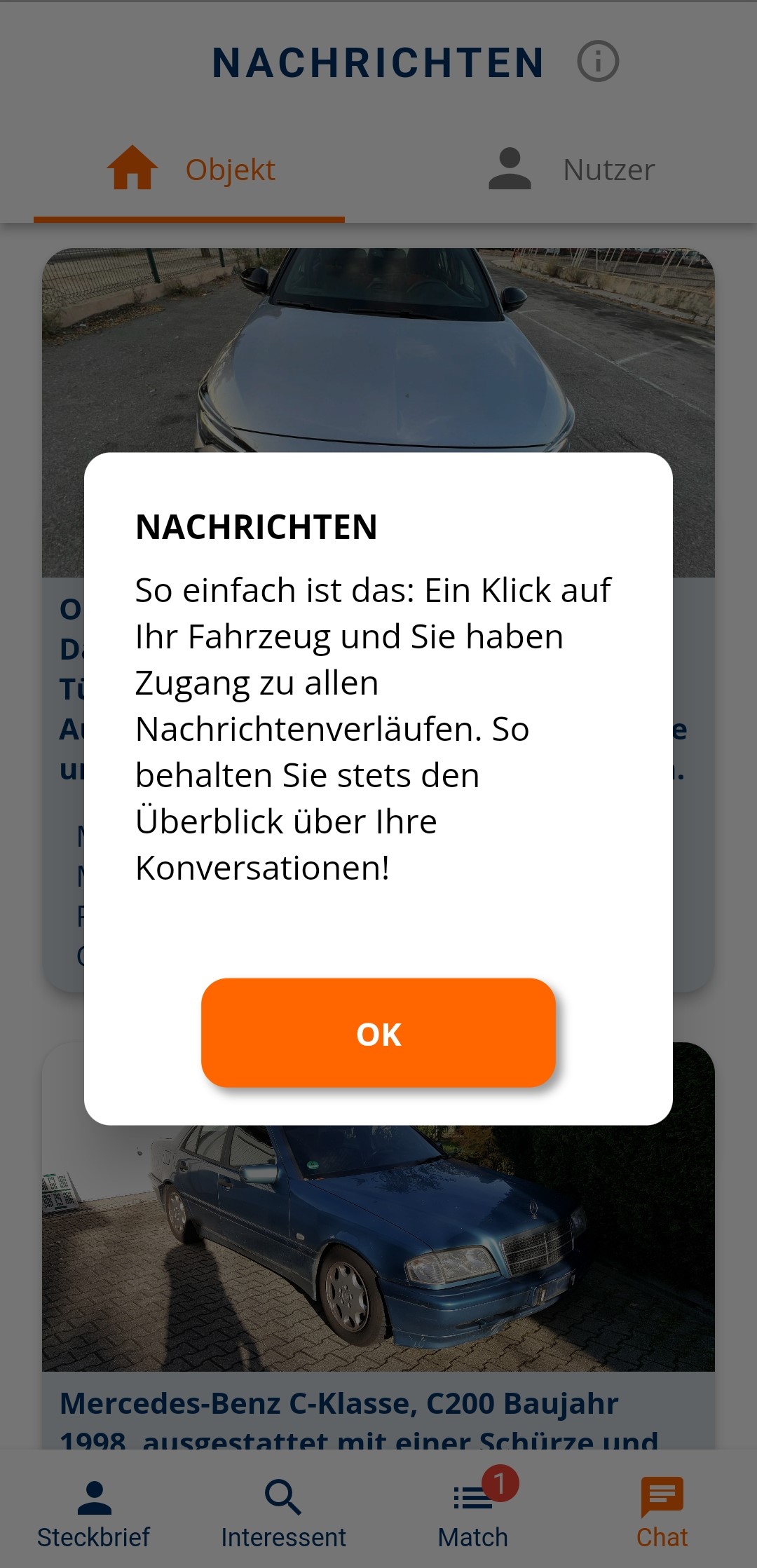Go to the Interessent tab
The width and height of the screenshot is (757, 1568).
coord(283,1514)
